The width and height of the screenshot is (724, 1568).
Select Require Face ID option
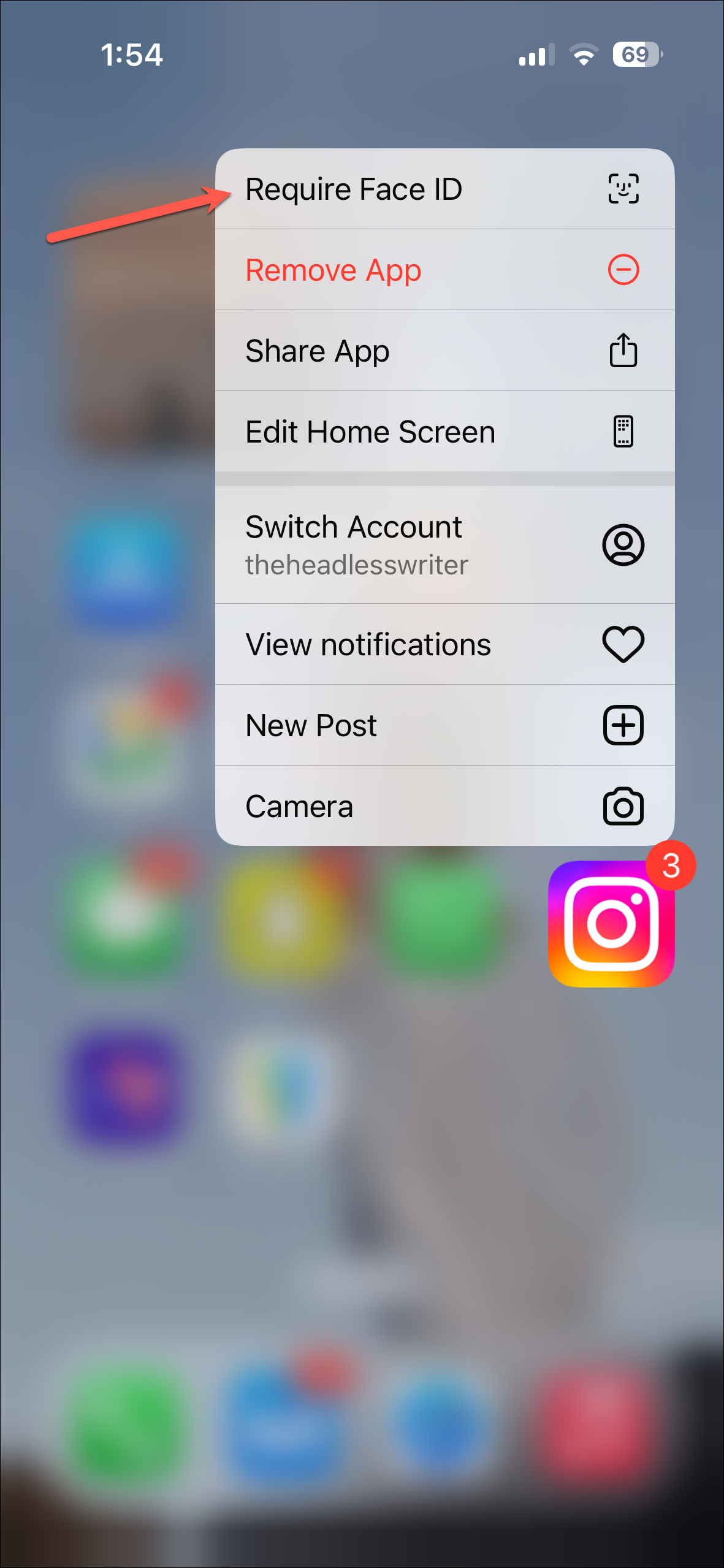click(444, 189)
